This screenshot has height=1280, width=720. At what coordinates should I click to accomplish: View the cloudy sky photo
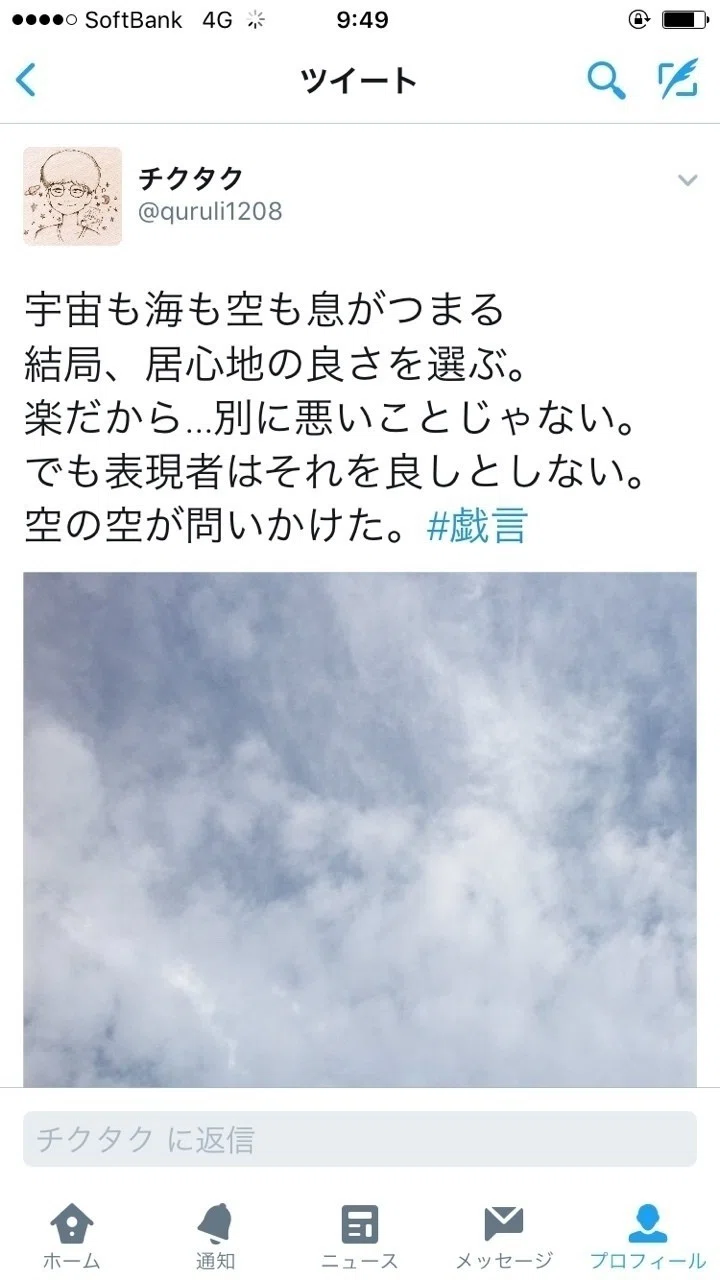[x=360, y=829]
